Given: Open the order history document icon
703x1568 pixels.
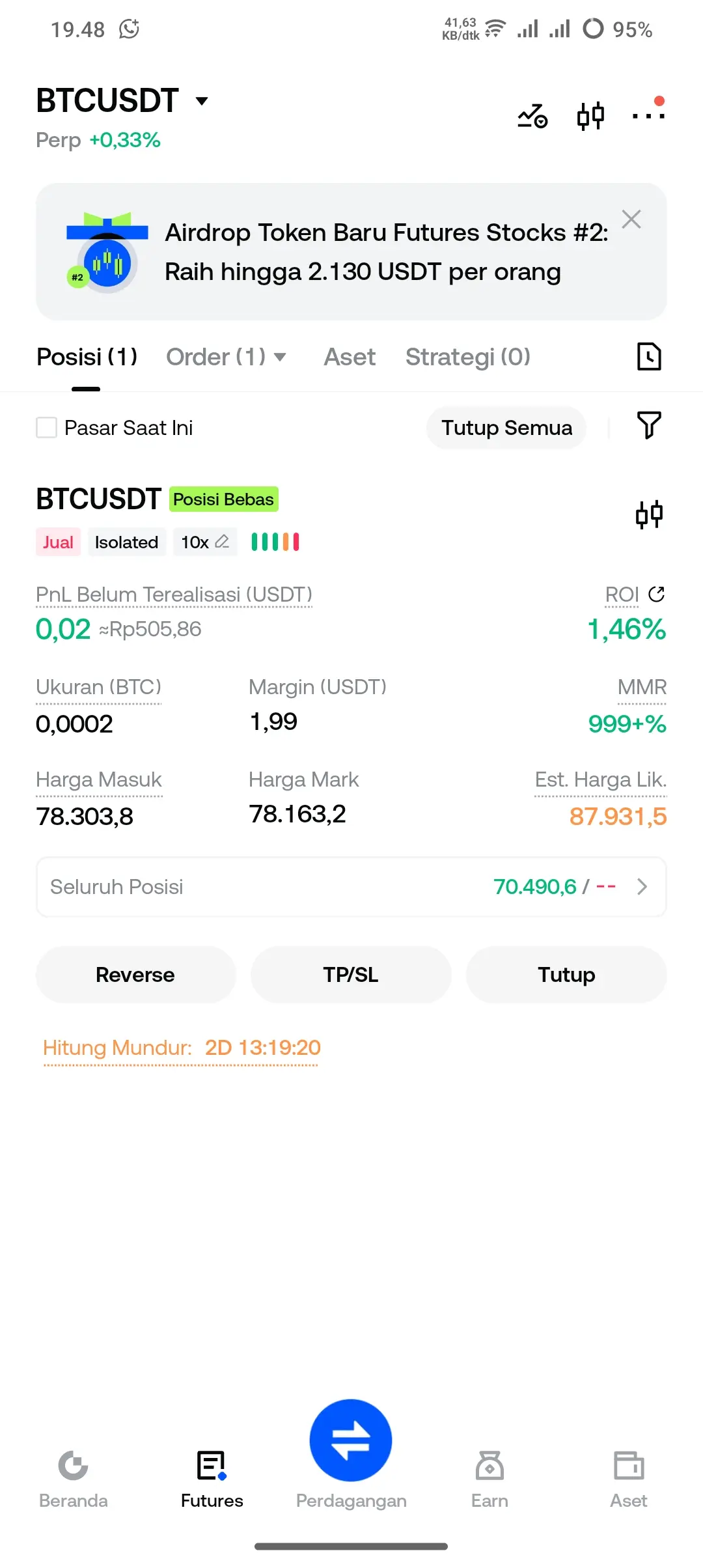Looking at the screenshot, I should tap(649, 356).
